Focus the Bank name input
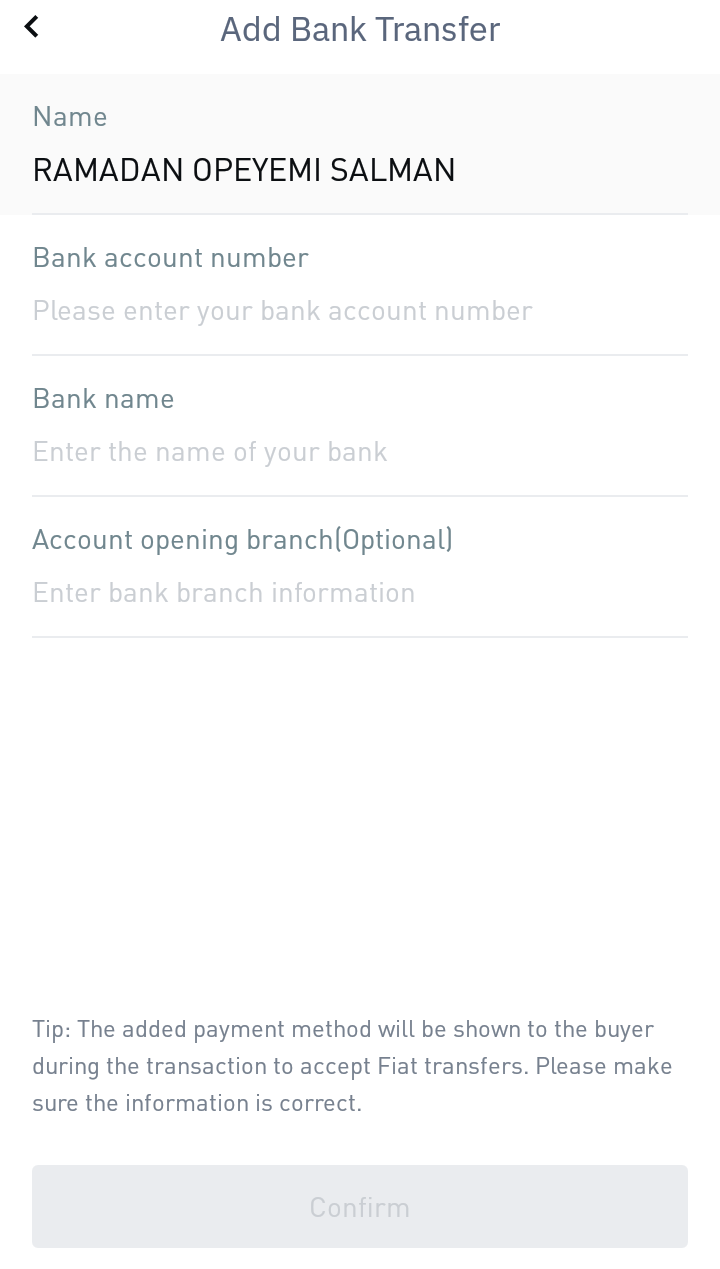 pyautogui.click(x=358, y=452)
